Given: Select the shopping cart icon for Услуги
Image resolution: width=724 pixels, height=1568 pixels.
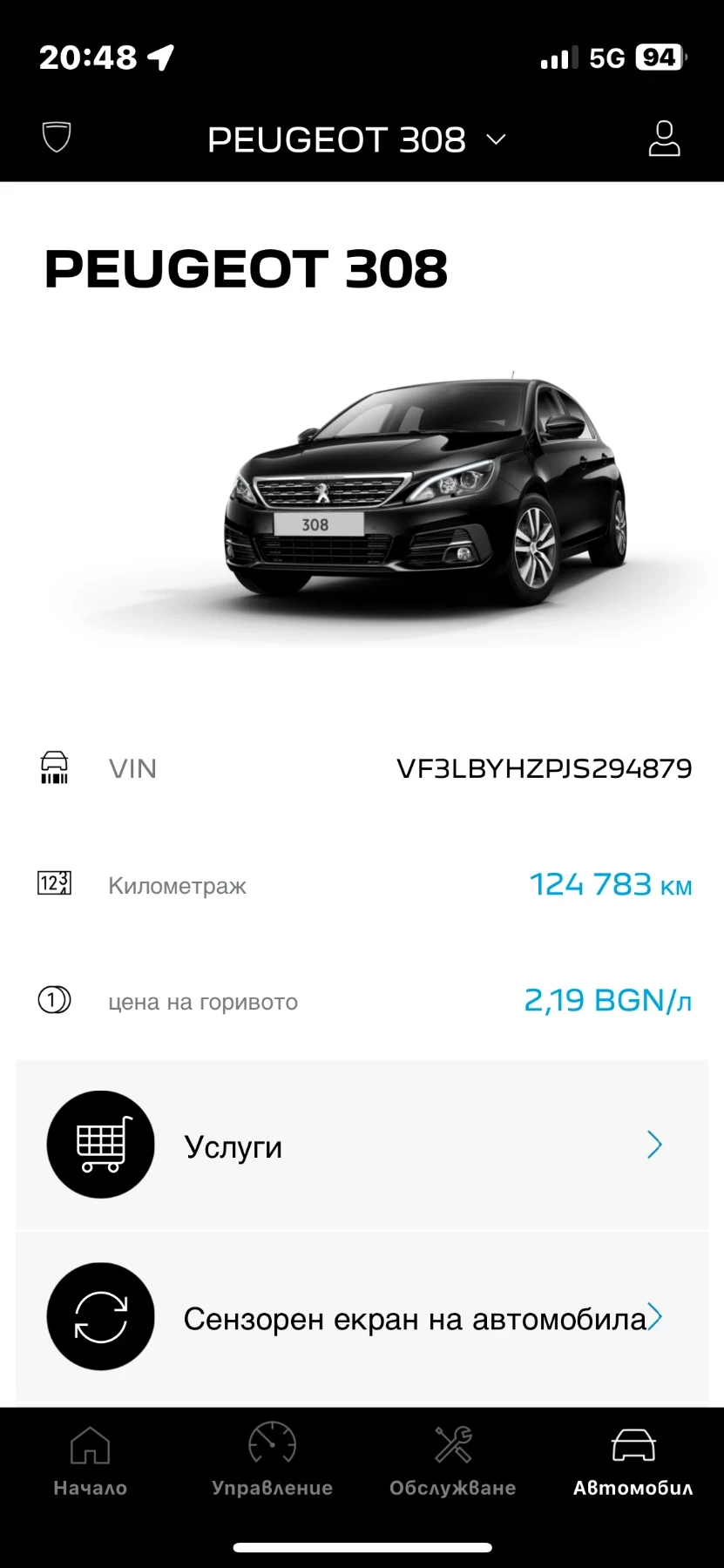Looking at the screenshot, I should (100, 1146).
